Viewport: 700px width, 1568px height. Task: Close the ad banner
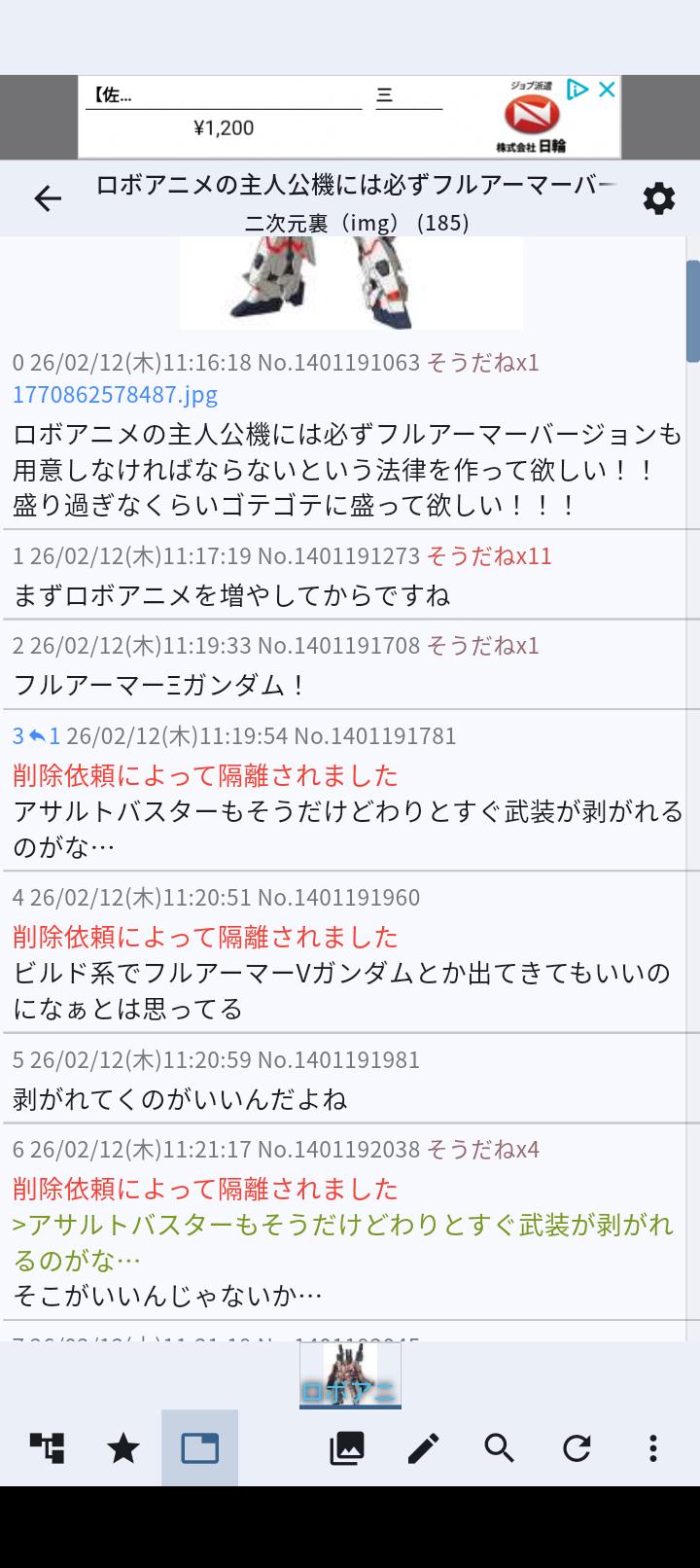[x=607, y=89]
